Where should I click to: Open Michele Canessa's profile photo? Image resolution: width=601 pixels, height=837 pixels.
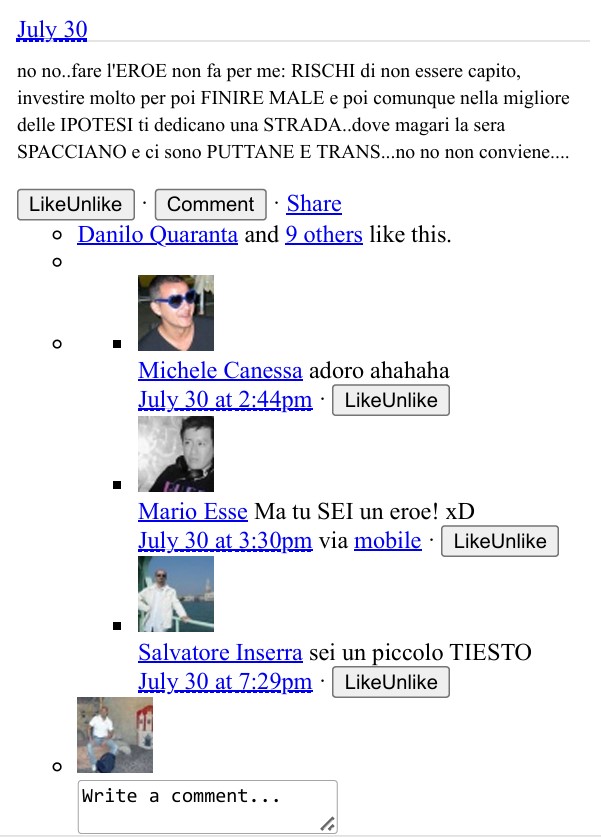(x=175, y=313)
